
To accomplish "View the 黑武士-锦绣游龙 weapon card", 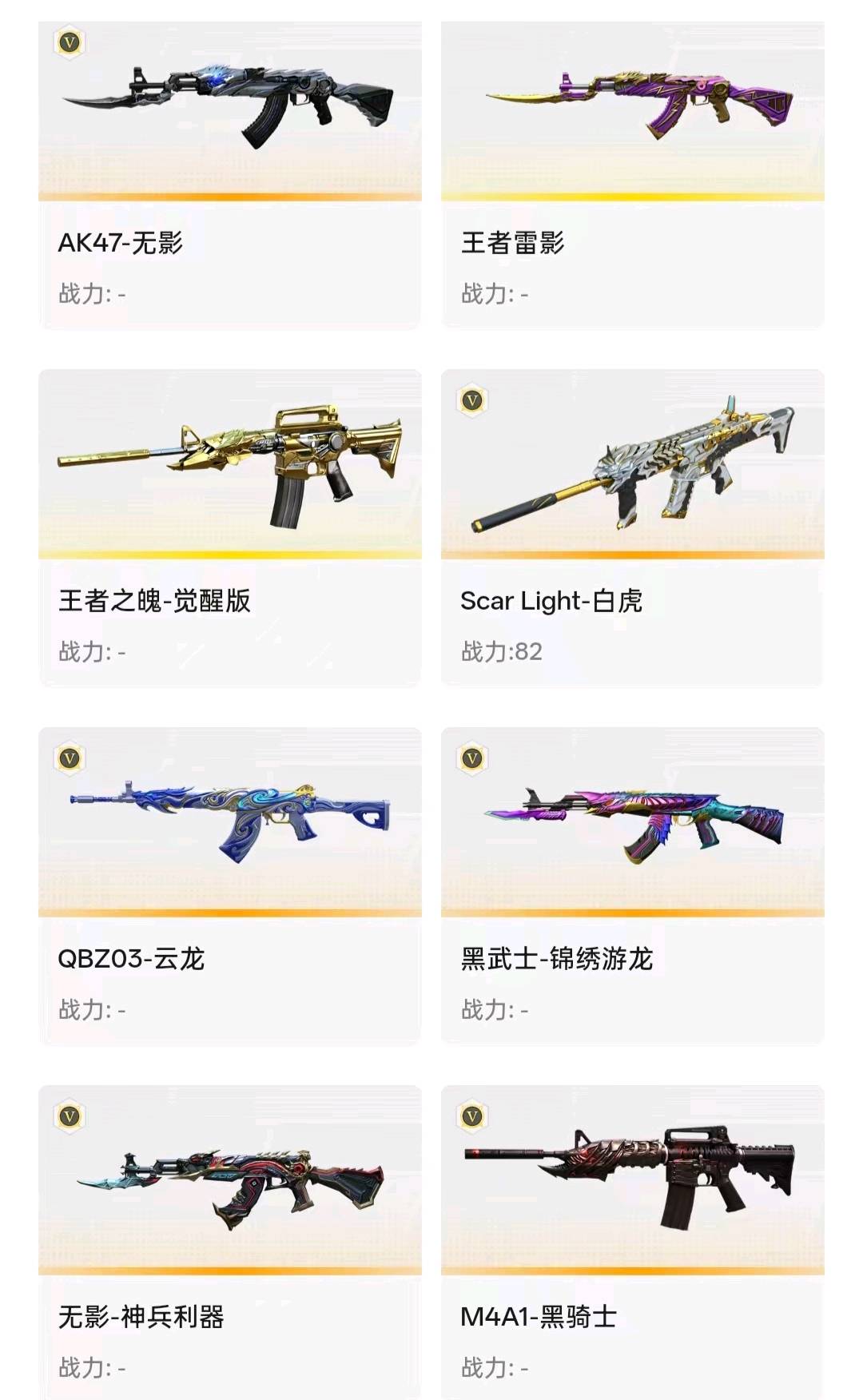I will (x=633, y=885).
